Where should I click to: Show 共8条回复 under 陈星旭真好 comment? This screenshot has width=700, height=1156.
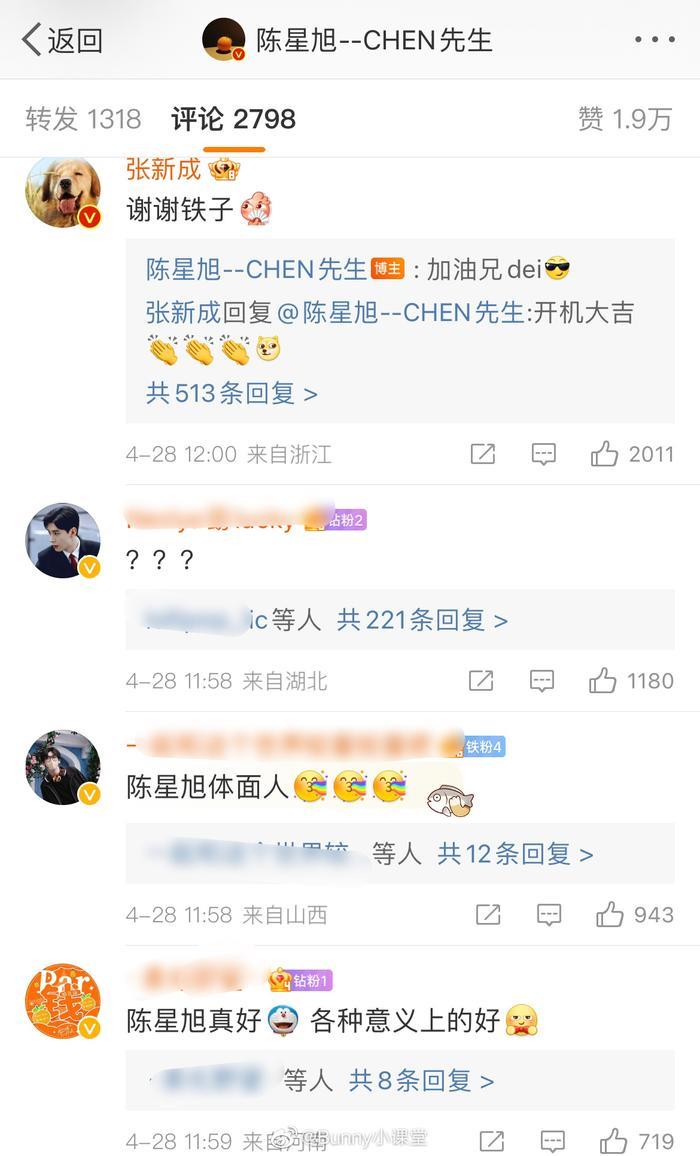point(421,1081)
